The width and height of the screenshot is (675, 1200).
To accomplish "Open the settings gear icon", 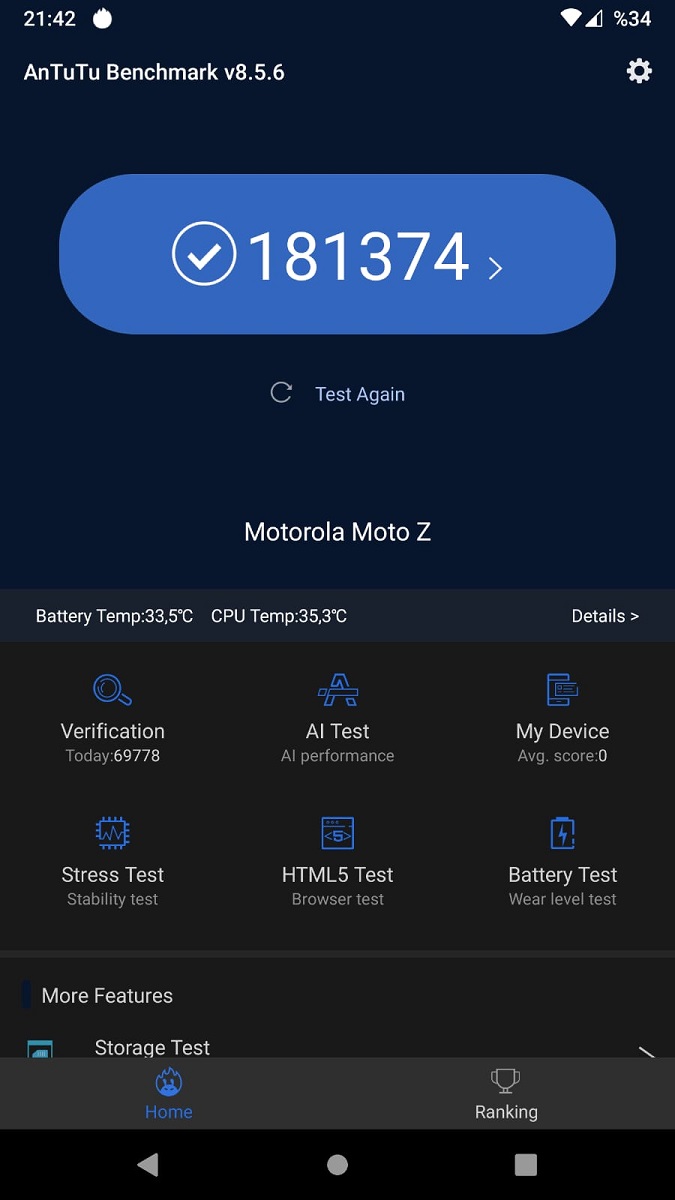I will 639,71.
